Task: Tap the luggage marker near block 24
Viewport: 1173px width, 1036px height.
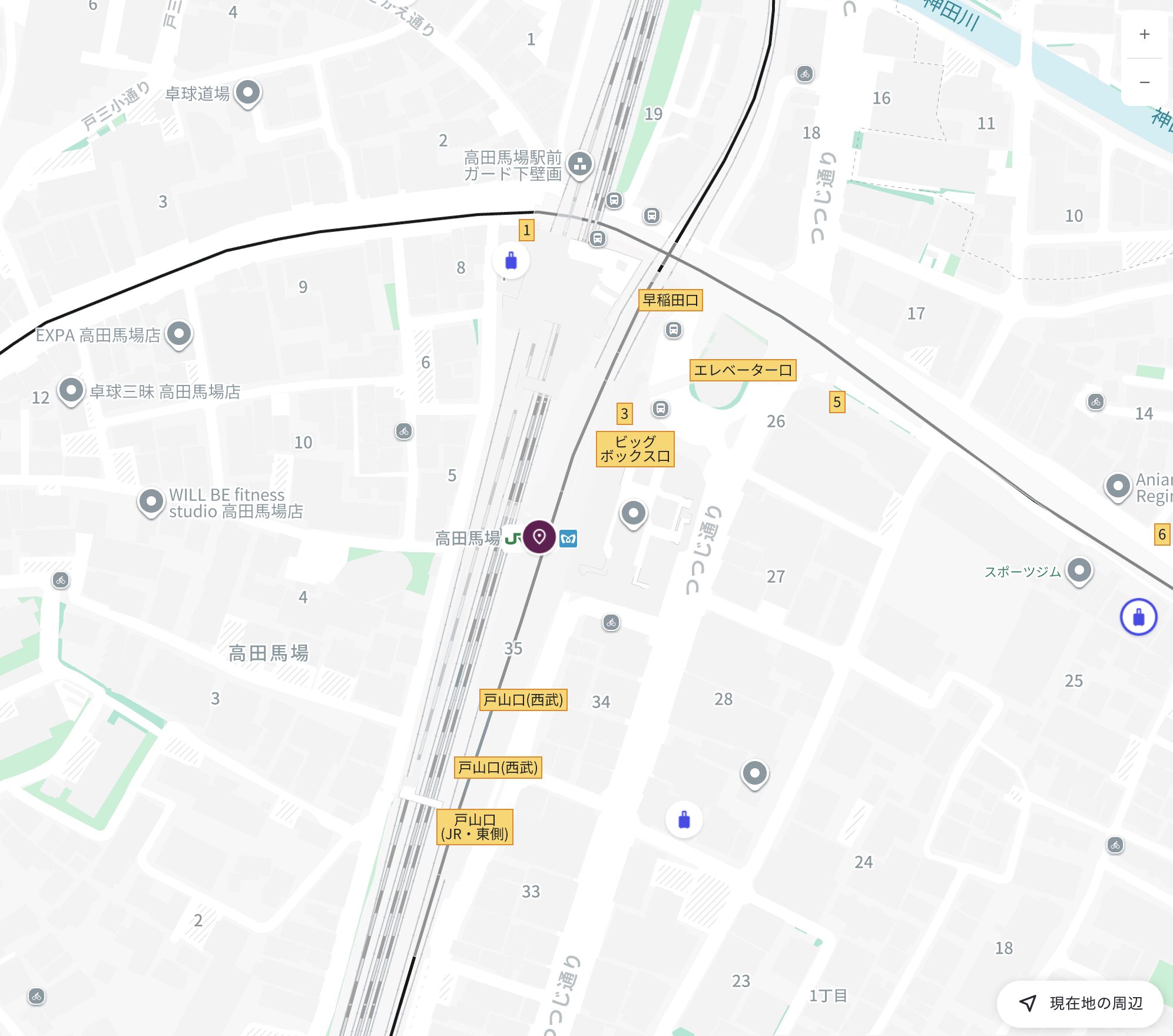Action: pyautogui.click(x=684, y=819)
